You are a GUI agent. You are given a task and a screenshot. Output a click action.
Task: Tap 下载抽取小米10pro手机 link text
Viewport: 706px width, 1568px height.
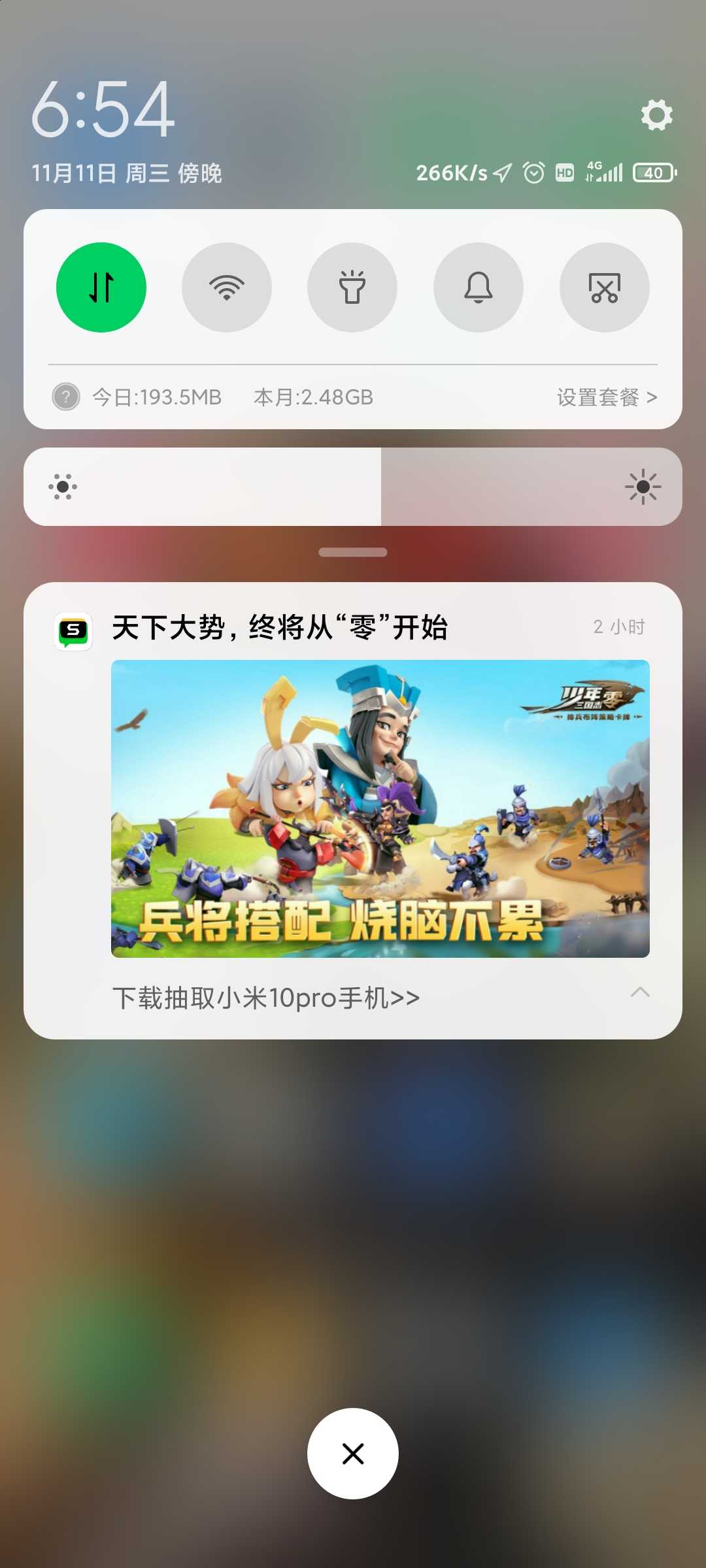click(x=266, y=998)
